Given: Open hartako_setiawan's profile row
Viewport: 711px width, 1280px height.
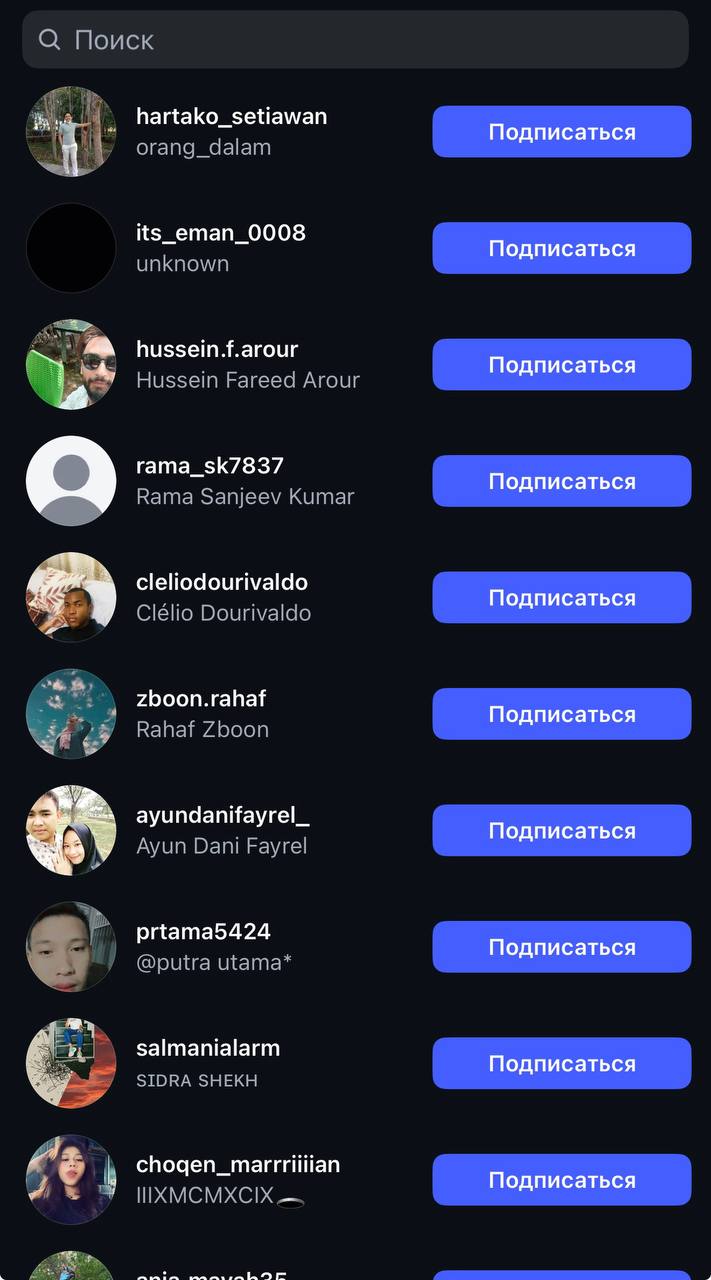Looking at the screenshot, I should coord(220,132).
